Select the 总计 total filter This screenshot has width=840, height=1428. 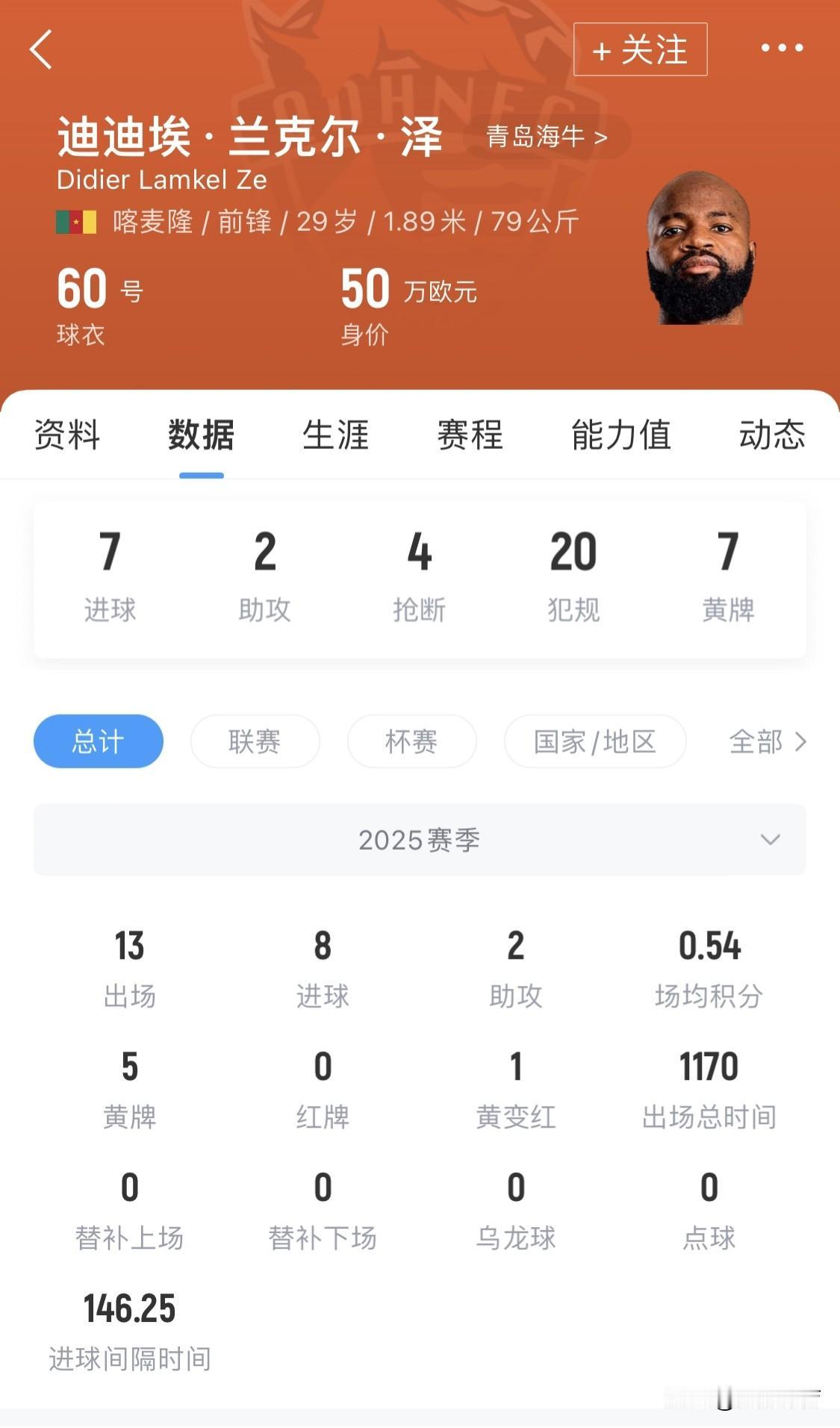pyautogui.click(x=98, y=741)
